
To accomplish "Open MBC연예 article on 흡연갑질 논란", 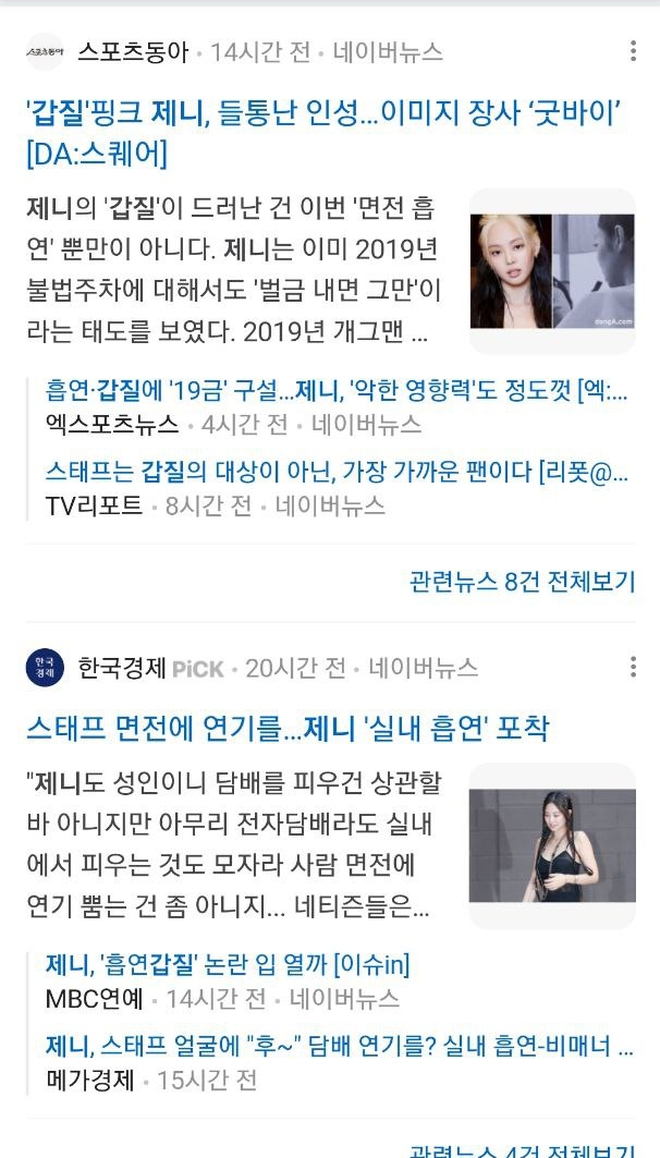I will point(228,965).
